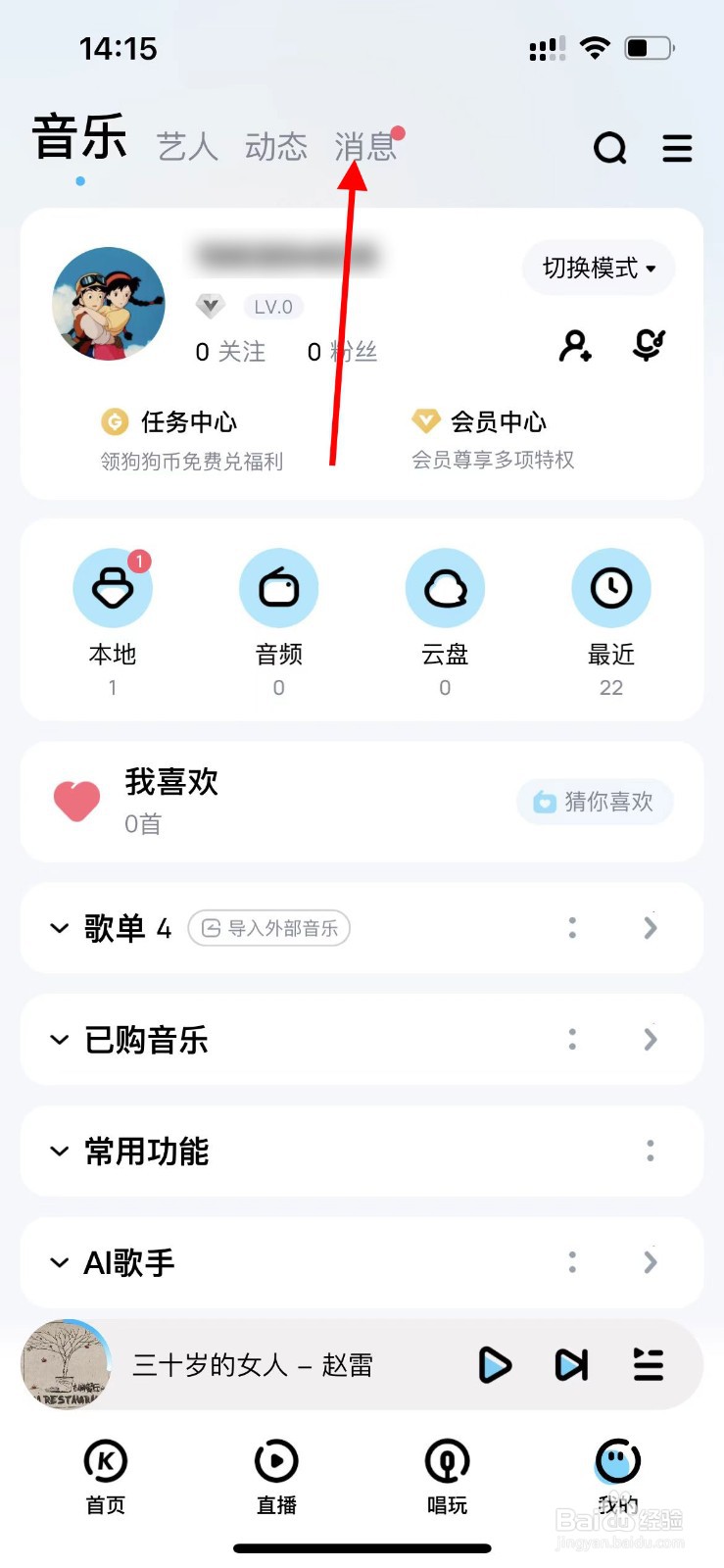Tap the 猜你喜欢 button
Image resolution: width=724 pixels, height=1568 pixels.
point(595,802)
